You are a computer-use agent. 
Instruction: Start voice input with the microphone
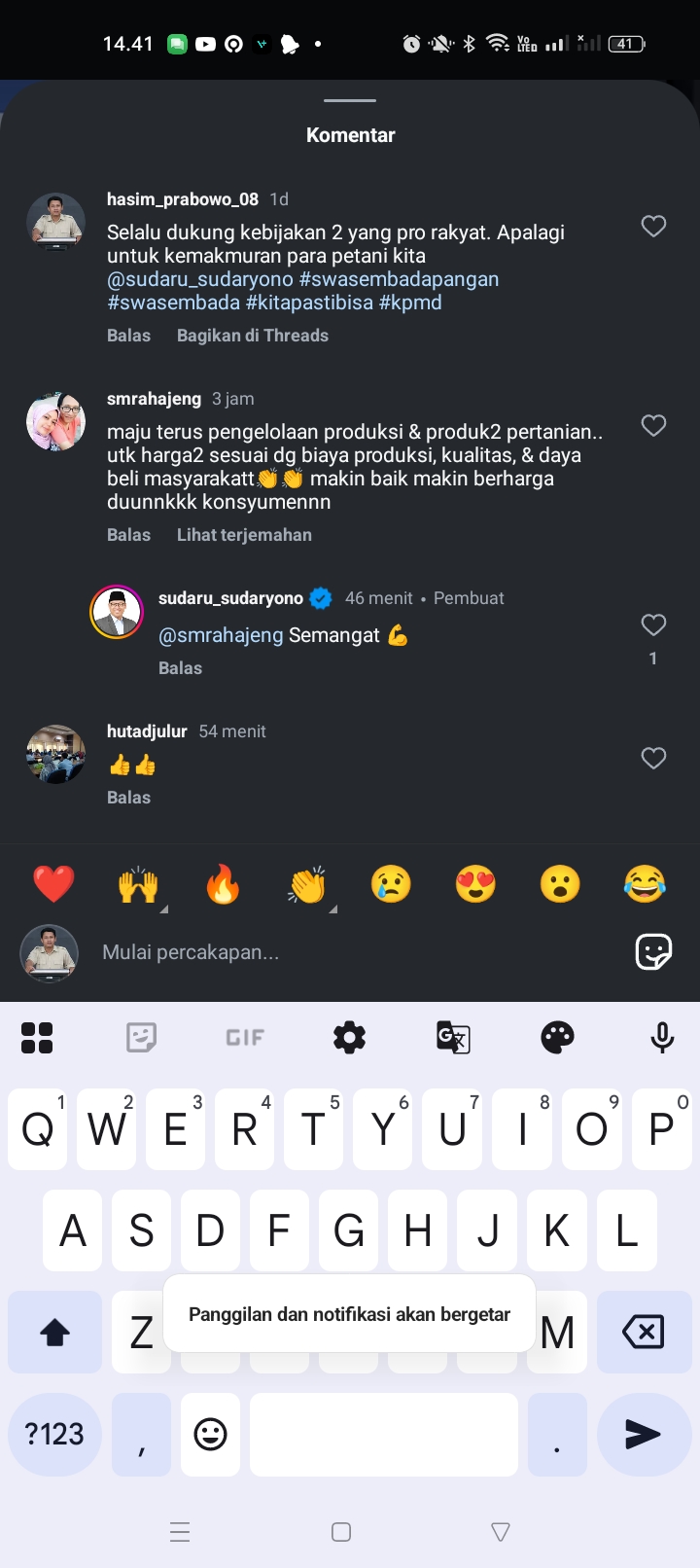tap(662, 1038)
